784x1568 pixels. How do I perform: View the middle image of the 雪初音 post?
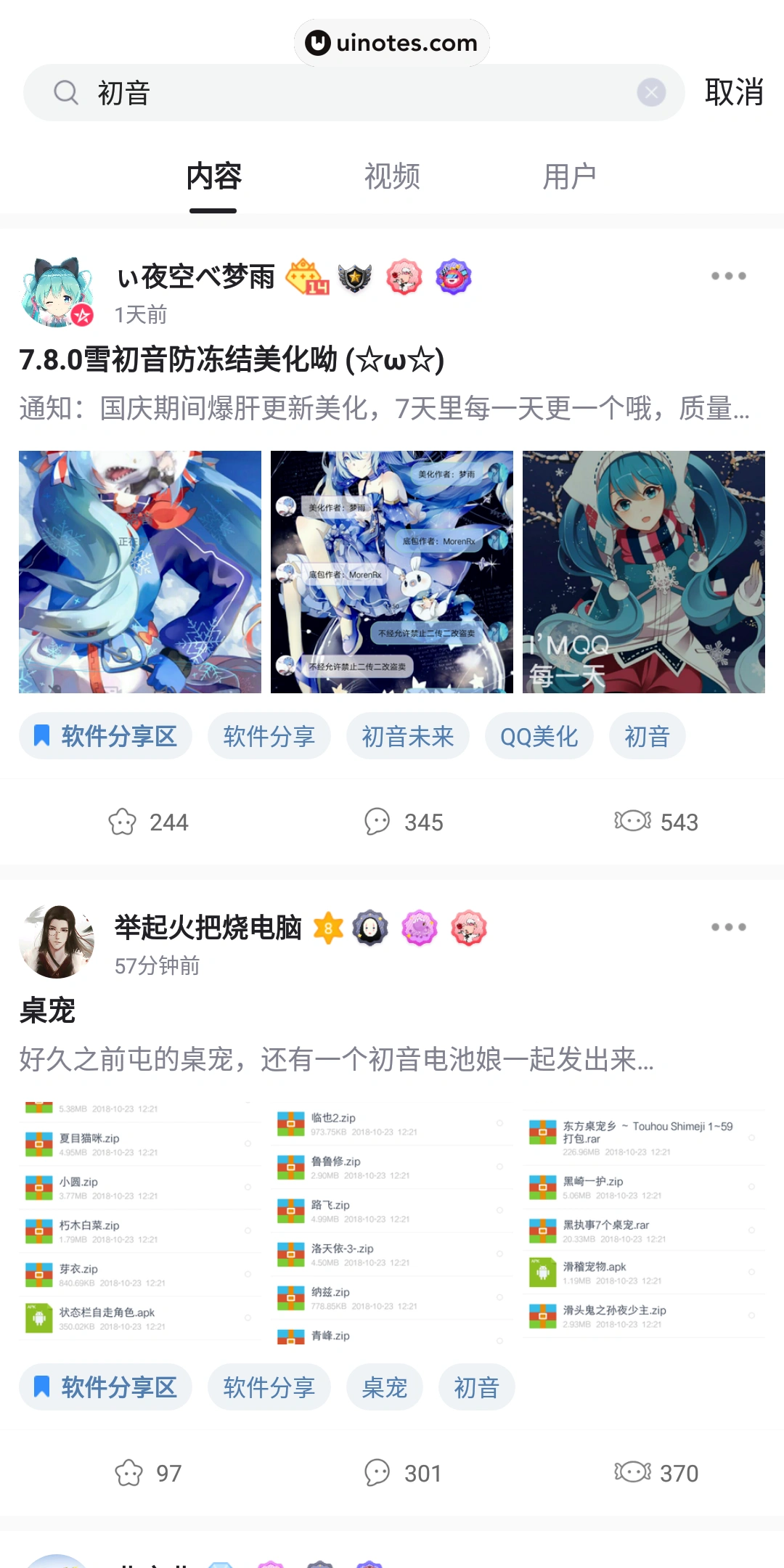tap(392, 572)
